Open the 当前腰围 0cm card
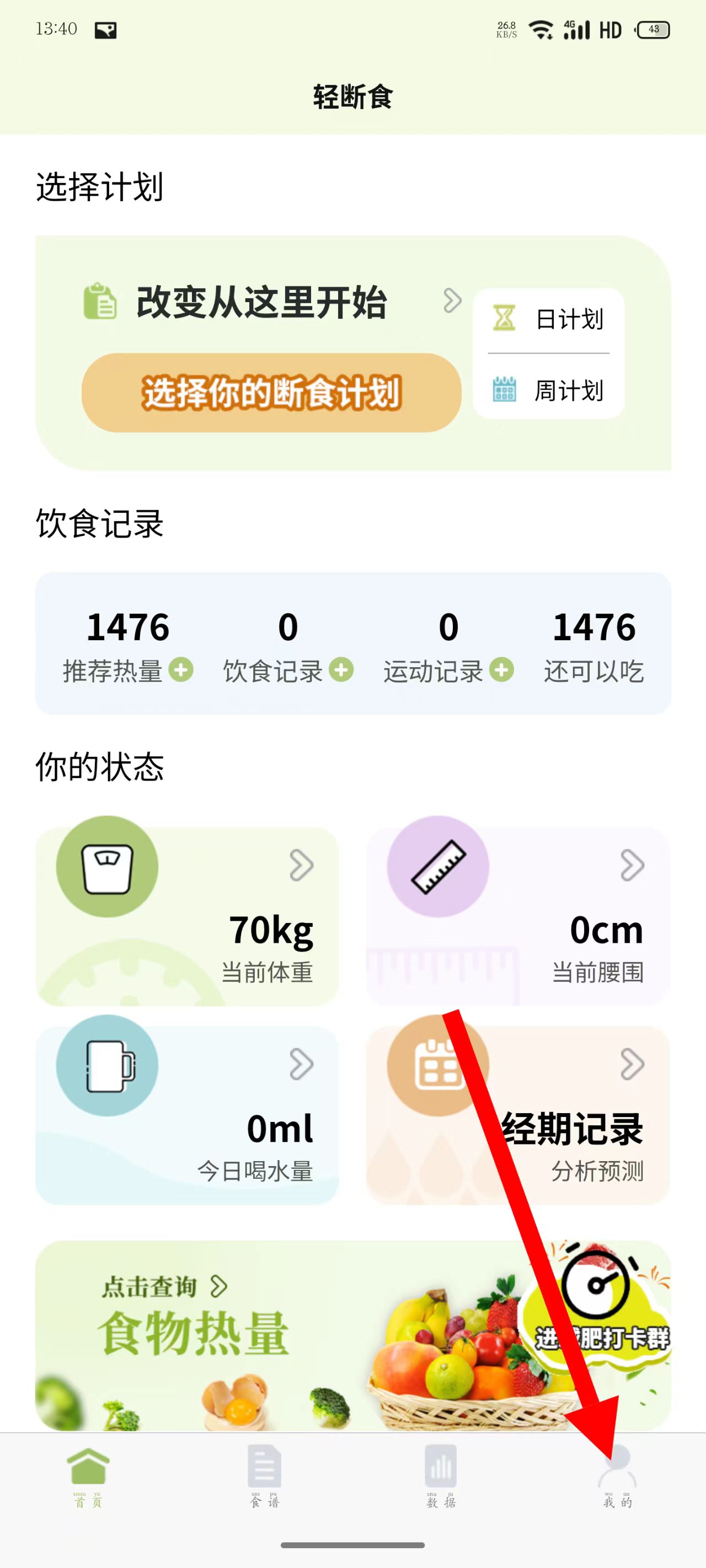 tap(518, 916)
